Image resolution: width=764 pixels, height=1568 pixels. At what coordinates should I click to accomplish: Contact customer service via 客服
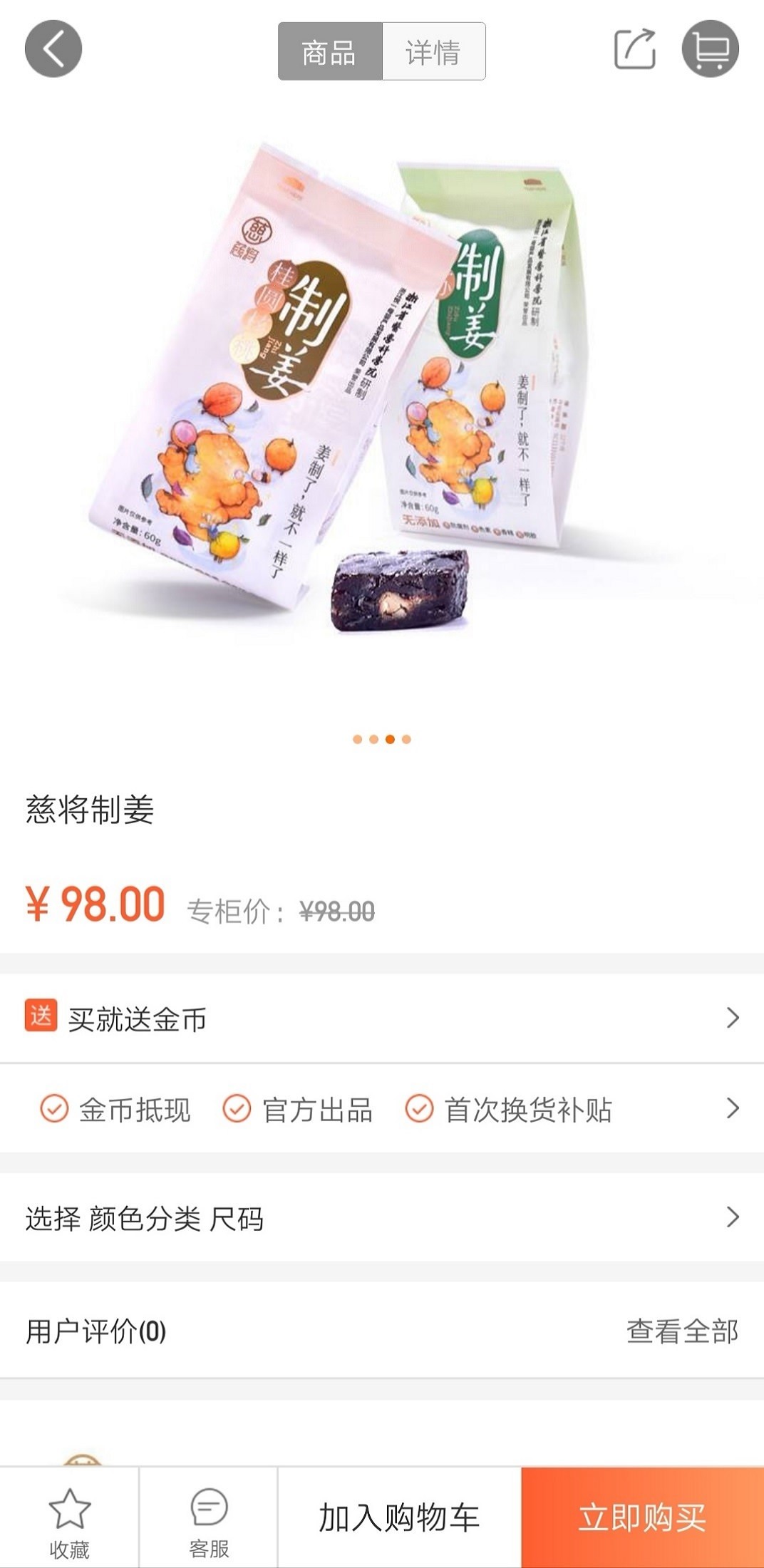pyautogui.click(x=209, y=1518)
